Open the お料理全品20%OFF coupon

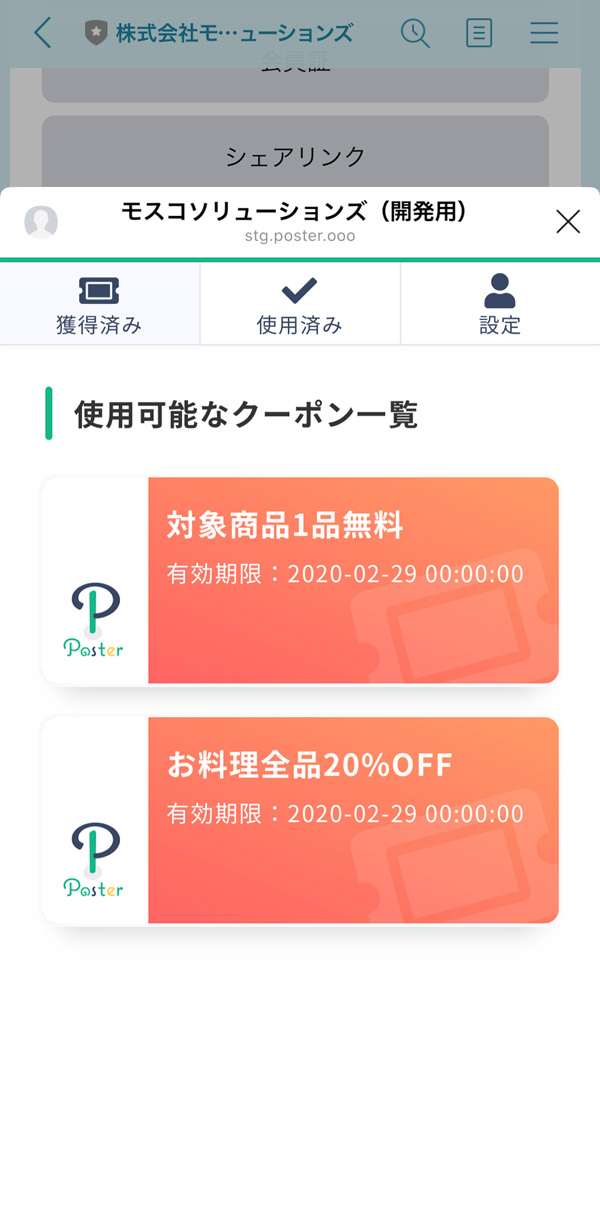[x=300, y=820]
